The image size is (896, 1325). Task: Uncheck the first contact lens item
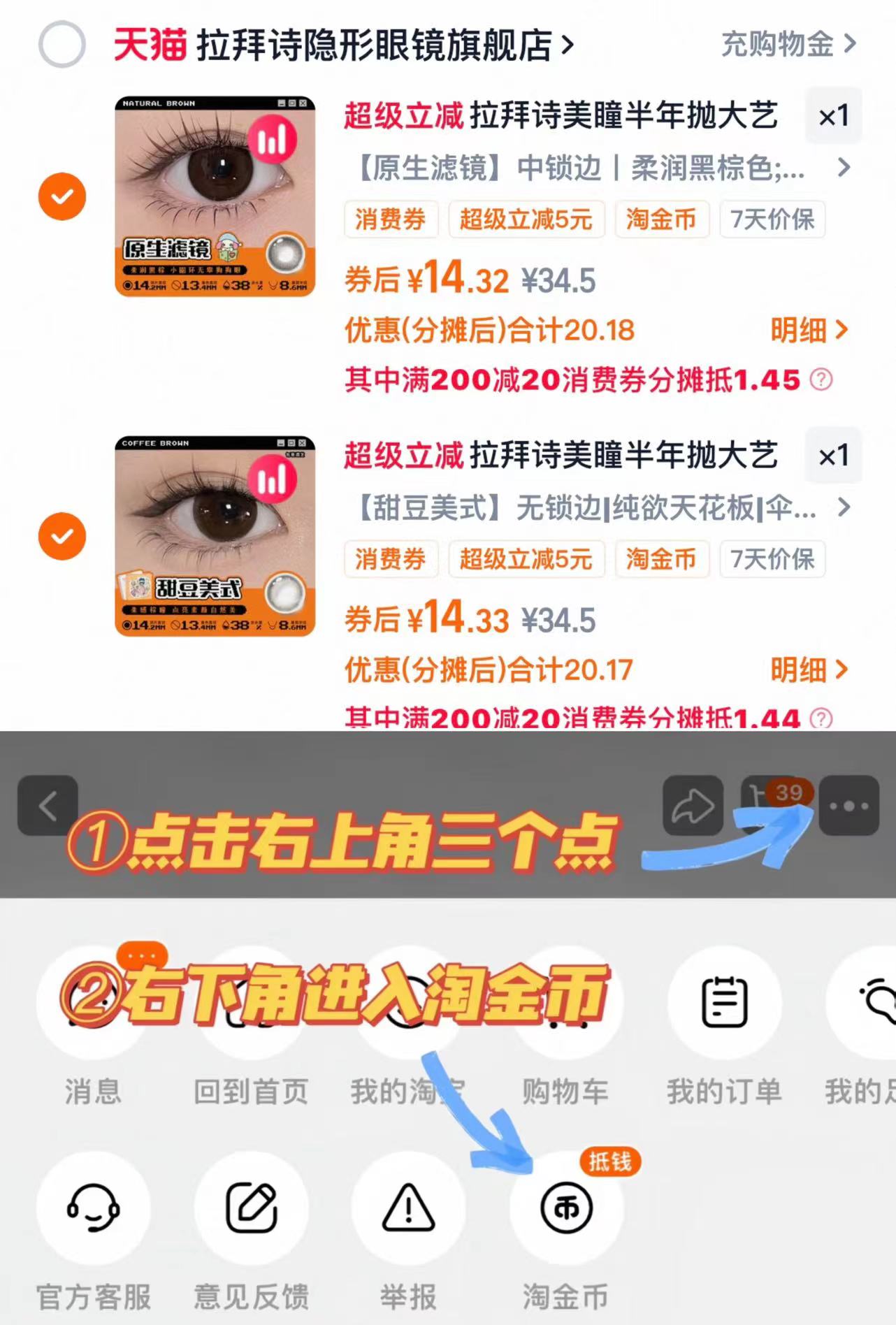(62, 196)
